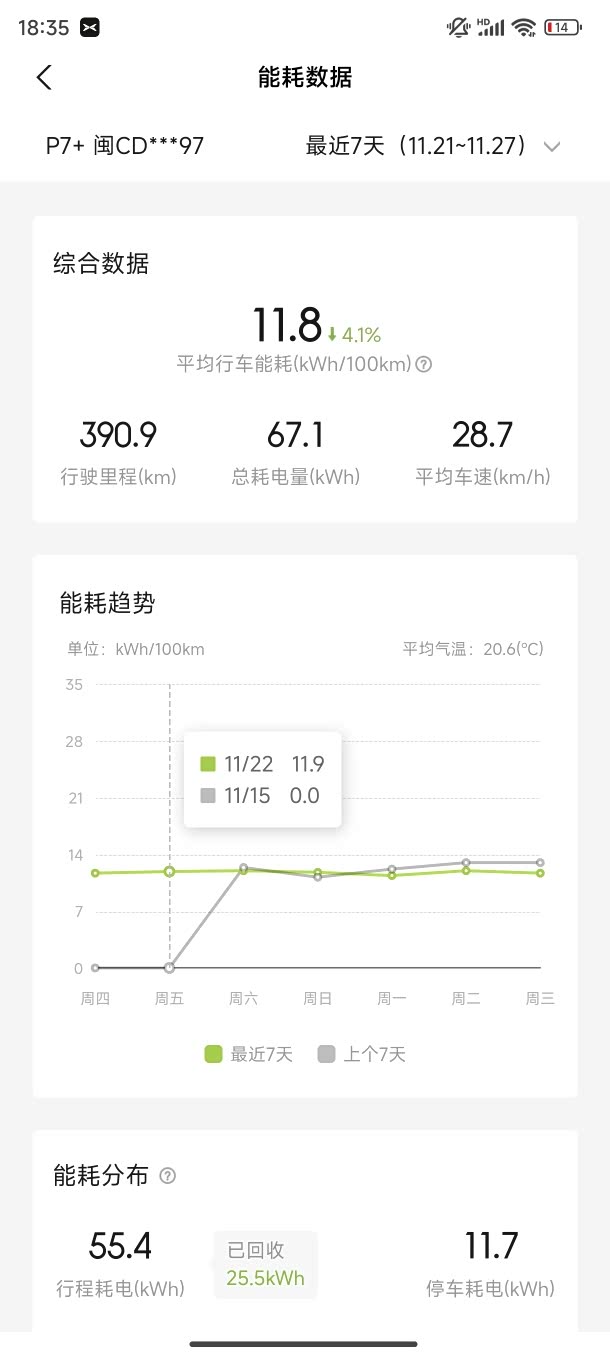Tap the help icon beside 平均行车能耗
The width and height of the screenshot is (610, 1356).
424,365
